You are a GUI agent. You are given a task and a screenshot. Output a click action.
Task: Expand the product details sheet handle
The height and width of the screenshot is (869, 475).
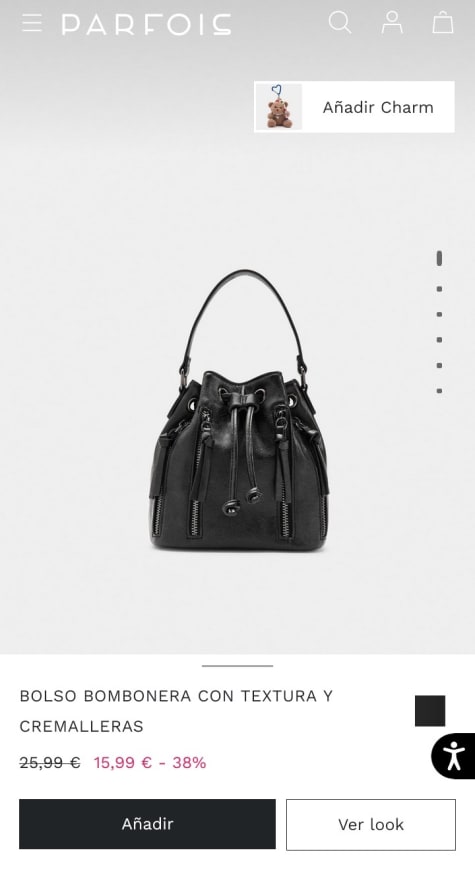tap(237, 666)
